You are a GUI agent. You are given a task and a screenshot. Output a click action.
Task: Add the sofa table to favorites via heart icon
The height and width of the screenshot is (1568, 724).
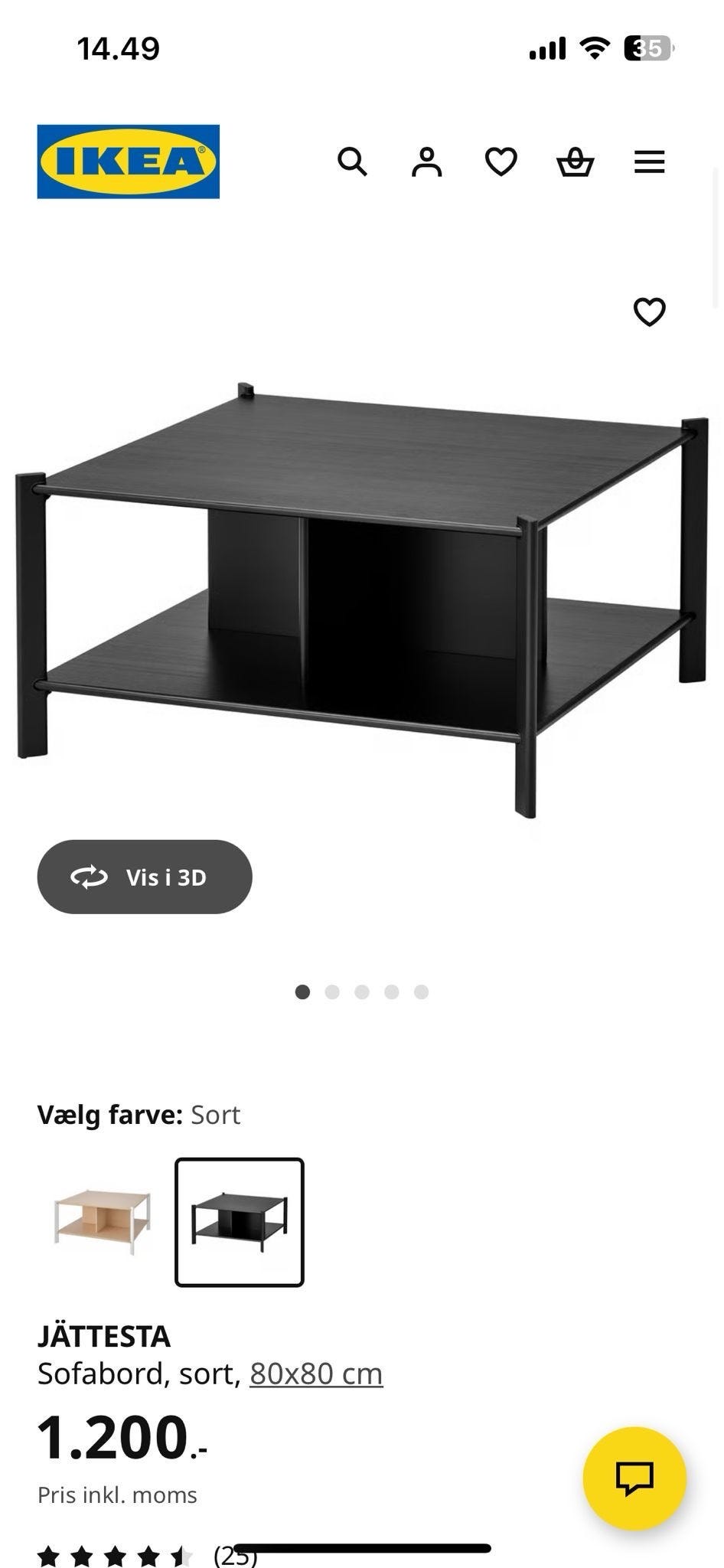point(650,312)
